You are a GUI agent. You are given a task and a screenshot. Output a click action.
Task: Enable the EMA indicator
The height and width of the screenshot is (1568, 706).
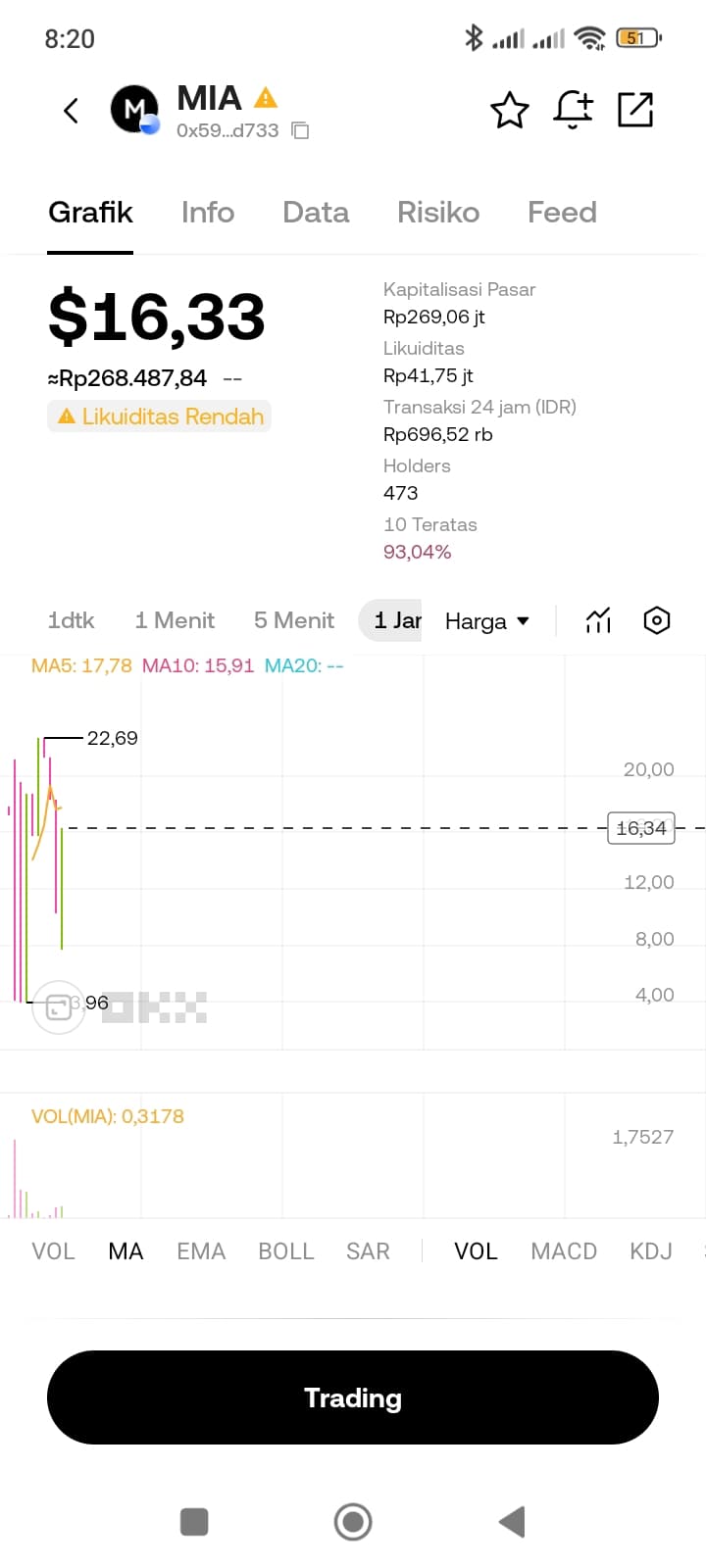click(201, 1251)
